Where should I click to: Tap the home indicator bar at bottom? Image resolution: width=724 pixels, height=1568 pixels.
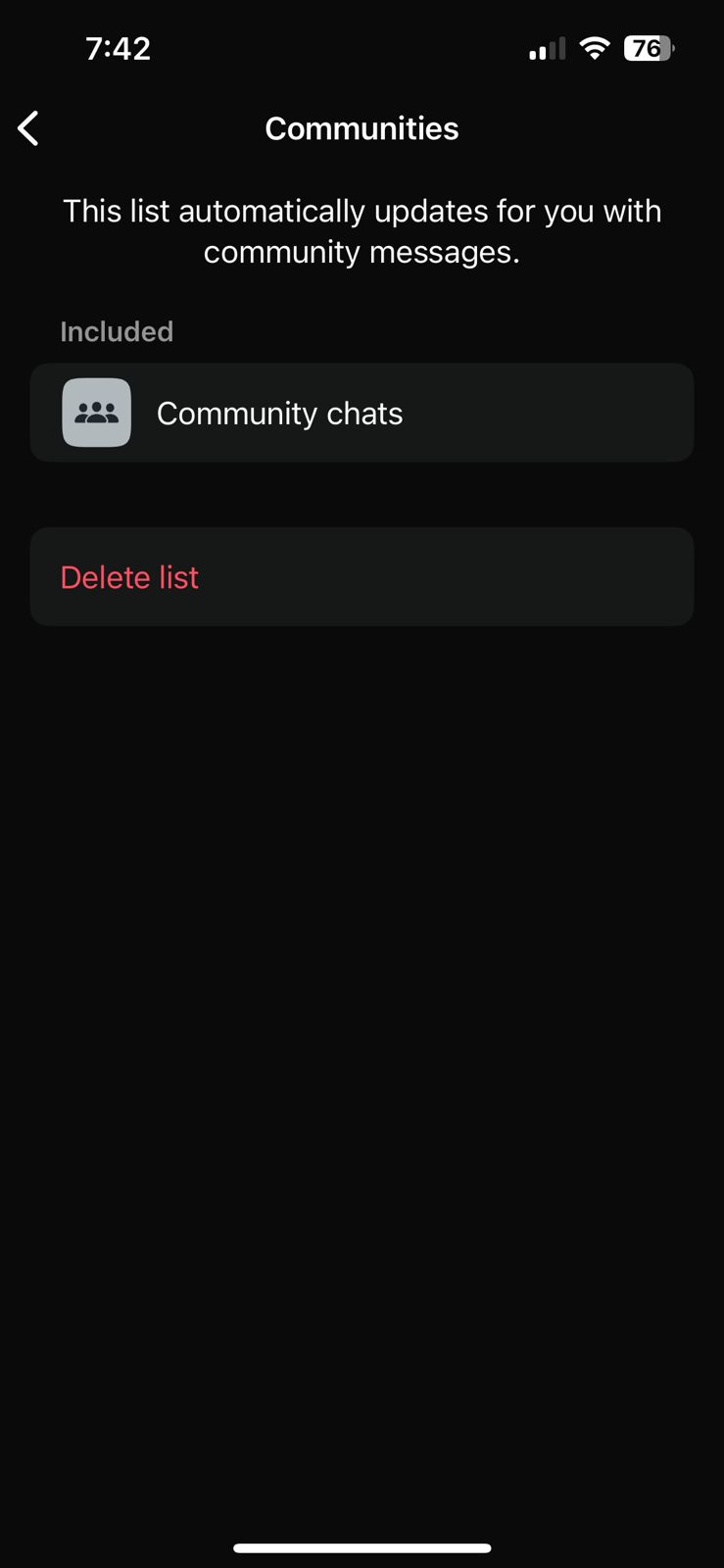pos(362,1548)
